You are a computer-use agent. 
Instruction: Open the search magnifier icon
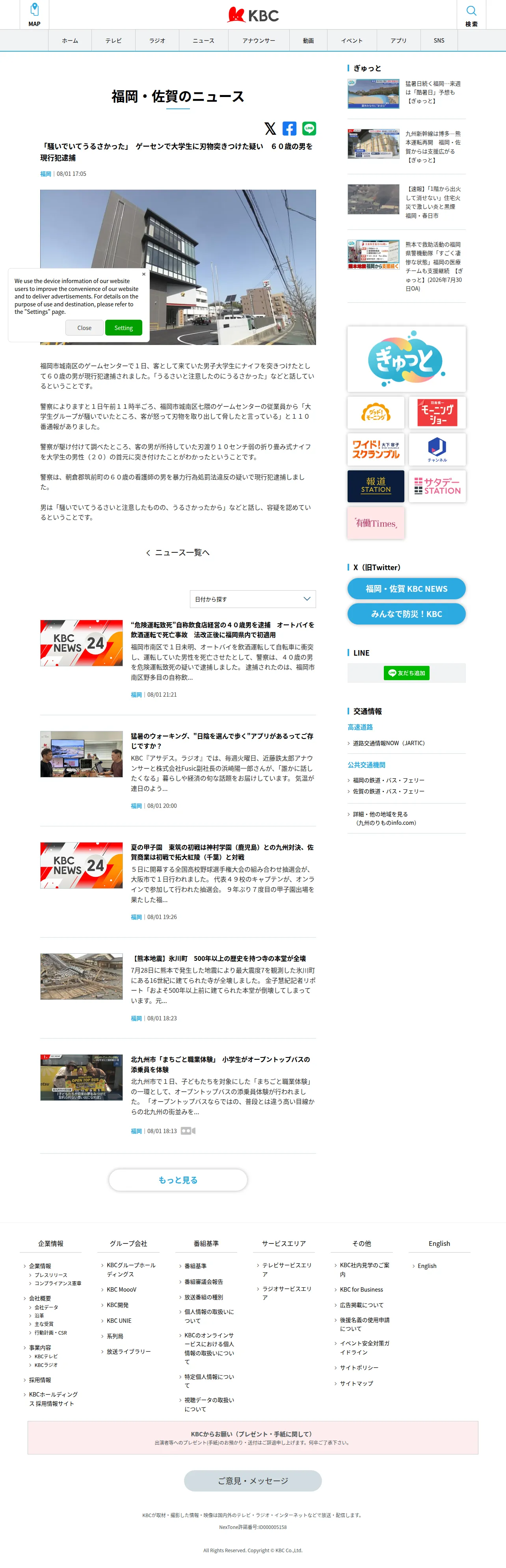471,15
